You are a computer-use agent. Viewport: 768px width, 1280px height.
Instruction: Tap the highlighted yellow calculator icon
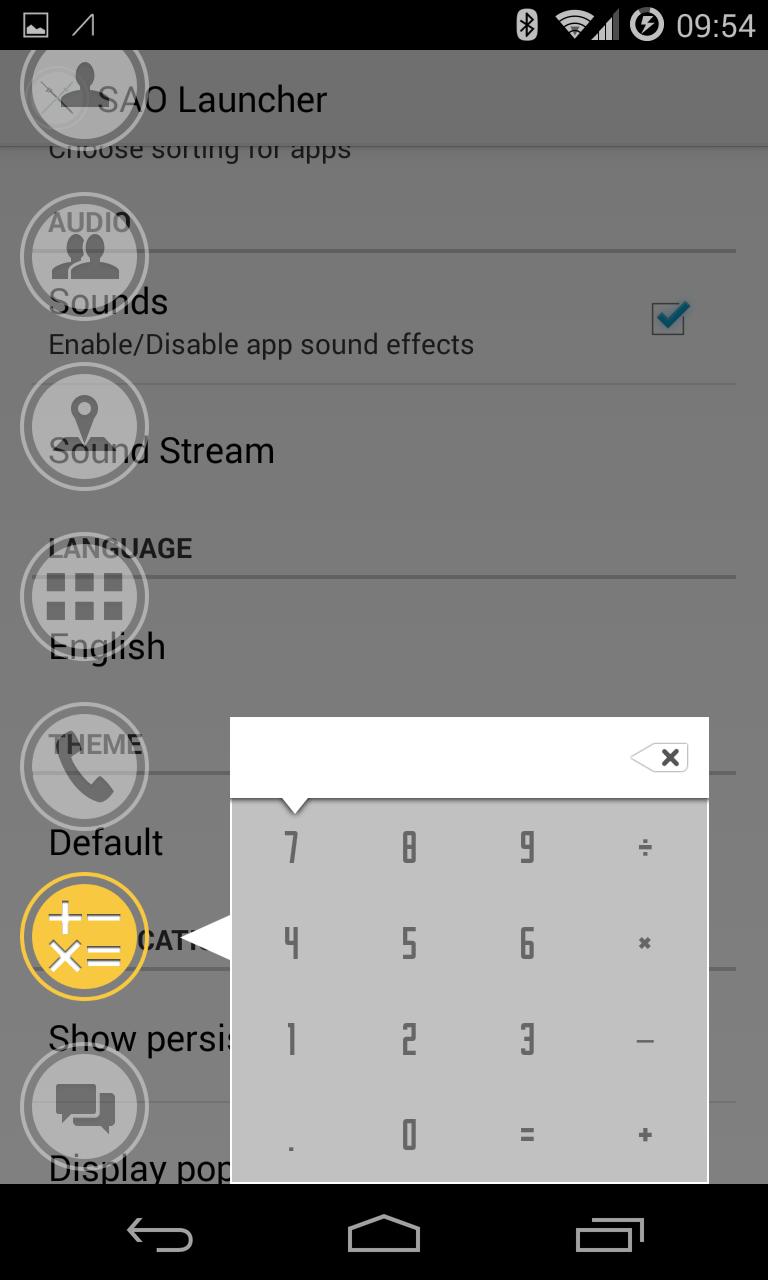point(84,936)
